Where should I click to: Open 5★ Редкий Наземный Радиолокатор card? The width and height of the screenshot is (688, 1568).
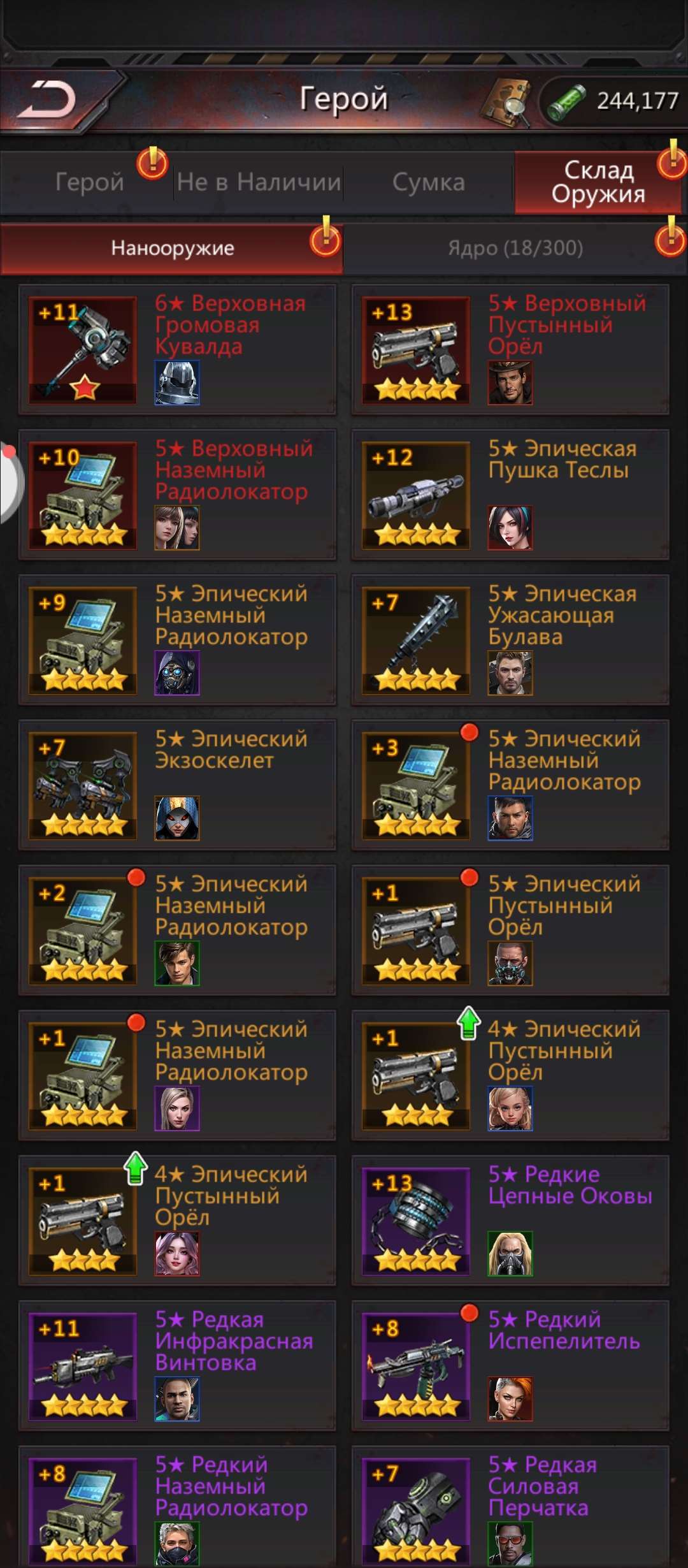click(177, 1507)
